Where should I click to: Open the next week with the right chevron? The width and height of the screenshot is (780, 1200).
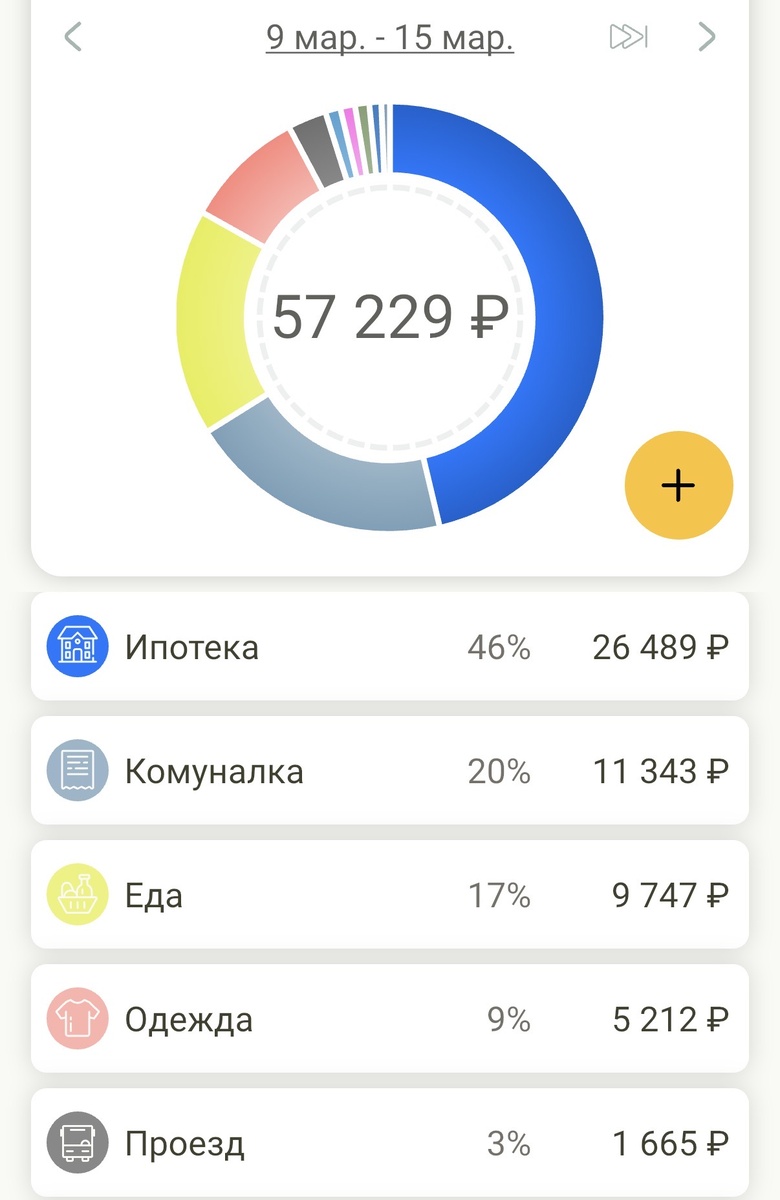(707, 36)
